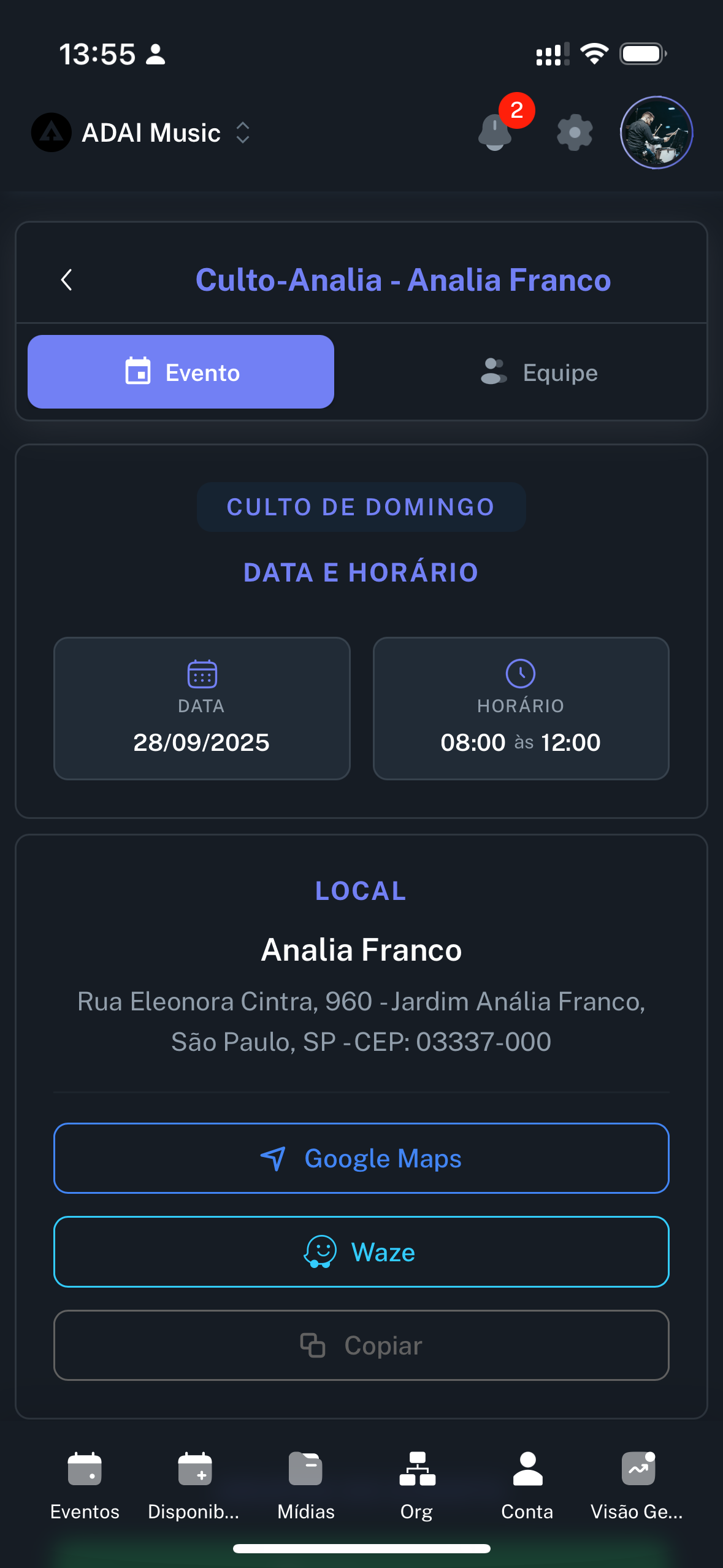This screenshot has width=723, height=1568.
Task: Open the notifications bell
Action: pyautogui.click(x=495, y=133)
